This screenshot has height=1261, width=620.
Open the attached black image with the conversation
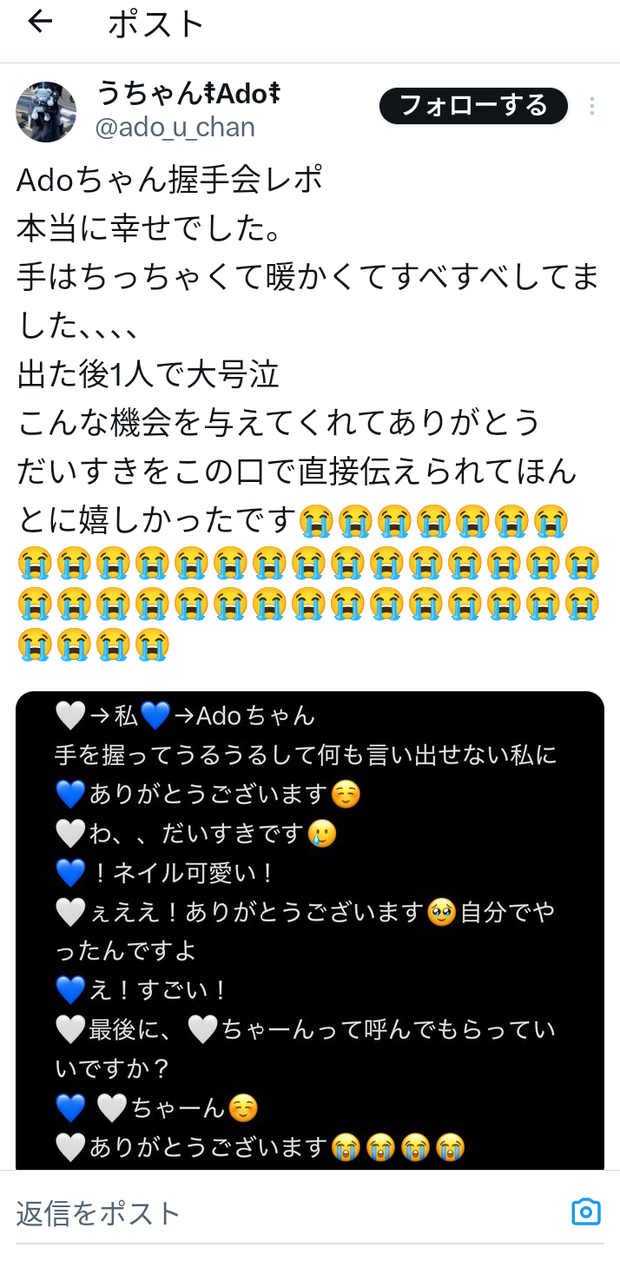[310, 930]
